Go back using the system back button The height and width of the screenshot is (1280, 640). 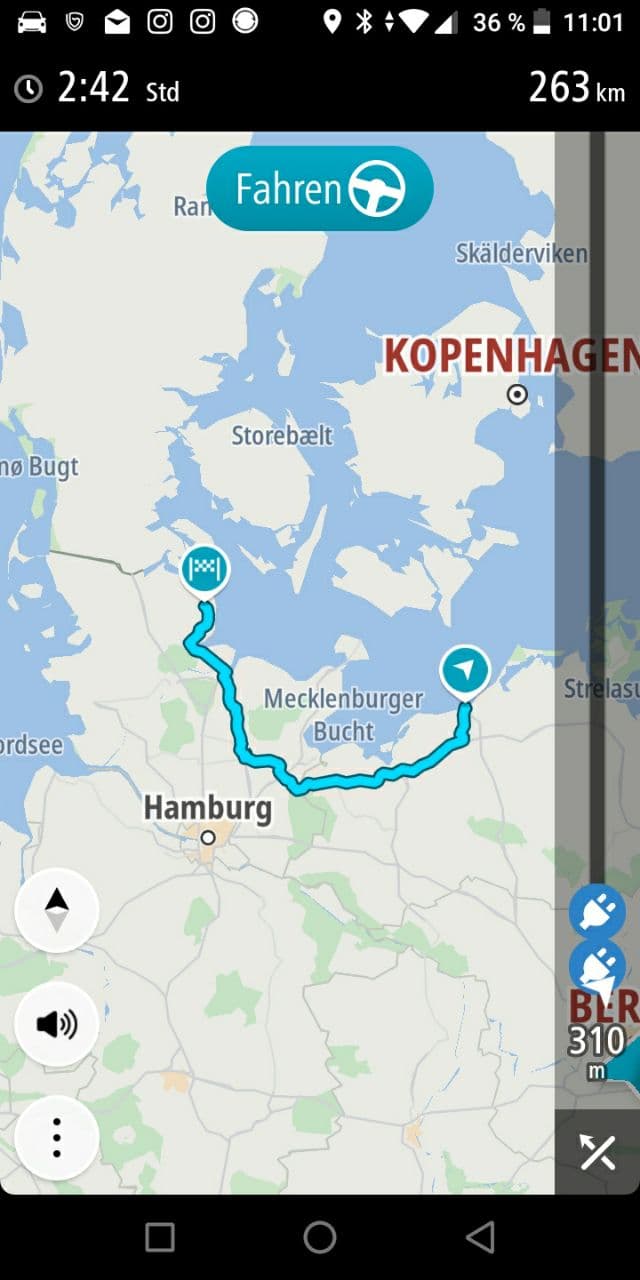click(480, 1237)
